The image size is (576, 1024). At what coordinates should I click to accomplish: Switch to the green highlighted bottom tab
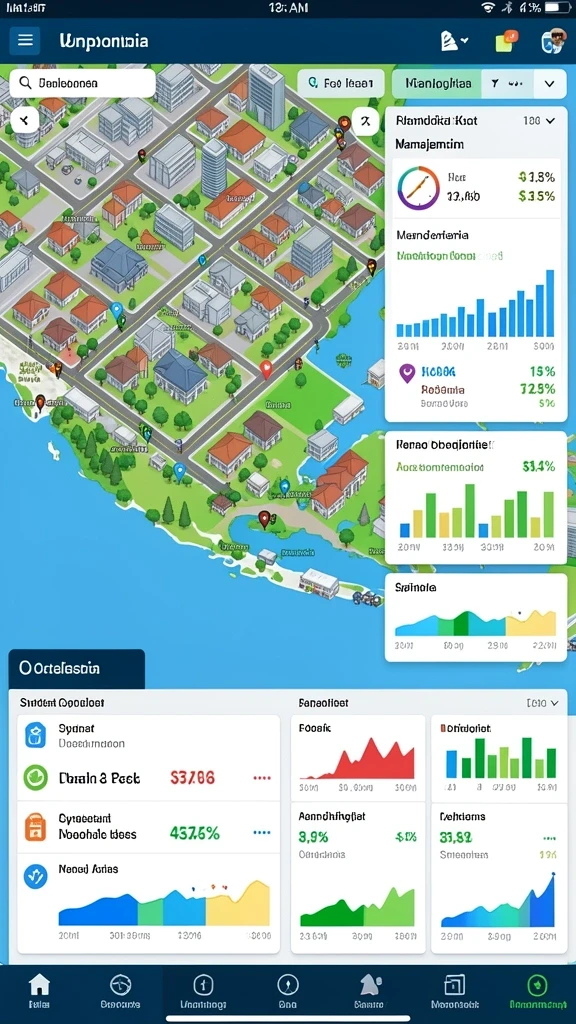[x=537, y=991]
